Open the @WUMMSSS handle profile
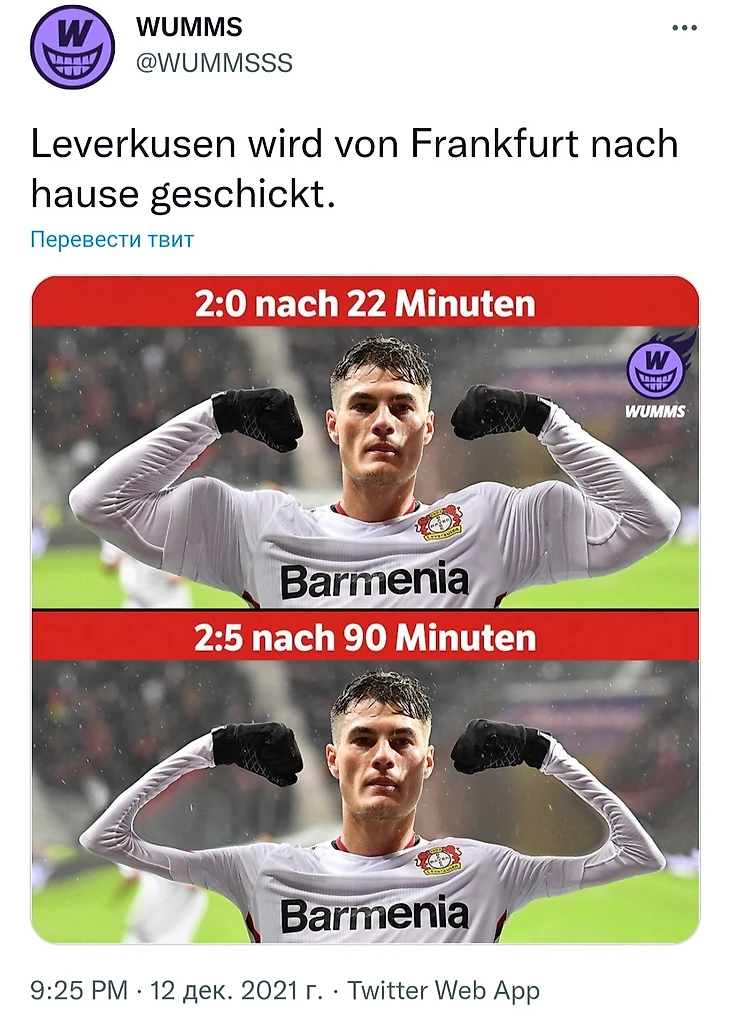Screen dimensions: 730x1017 (x=214, y=62)
